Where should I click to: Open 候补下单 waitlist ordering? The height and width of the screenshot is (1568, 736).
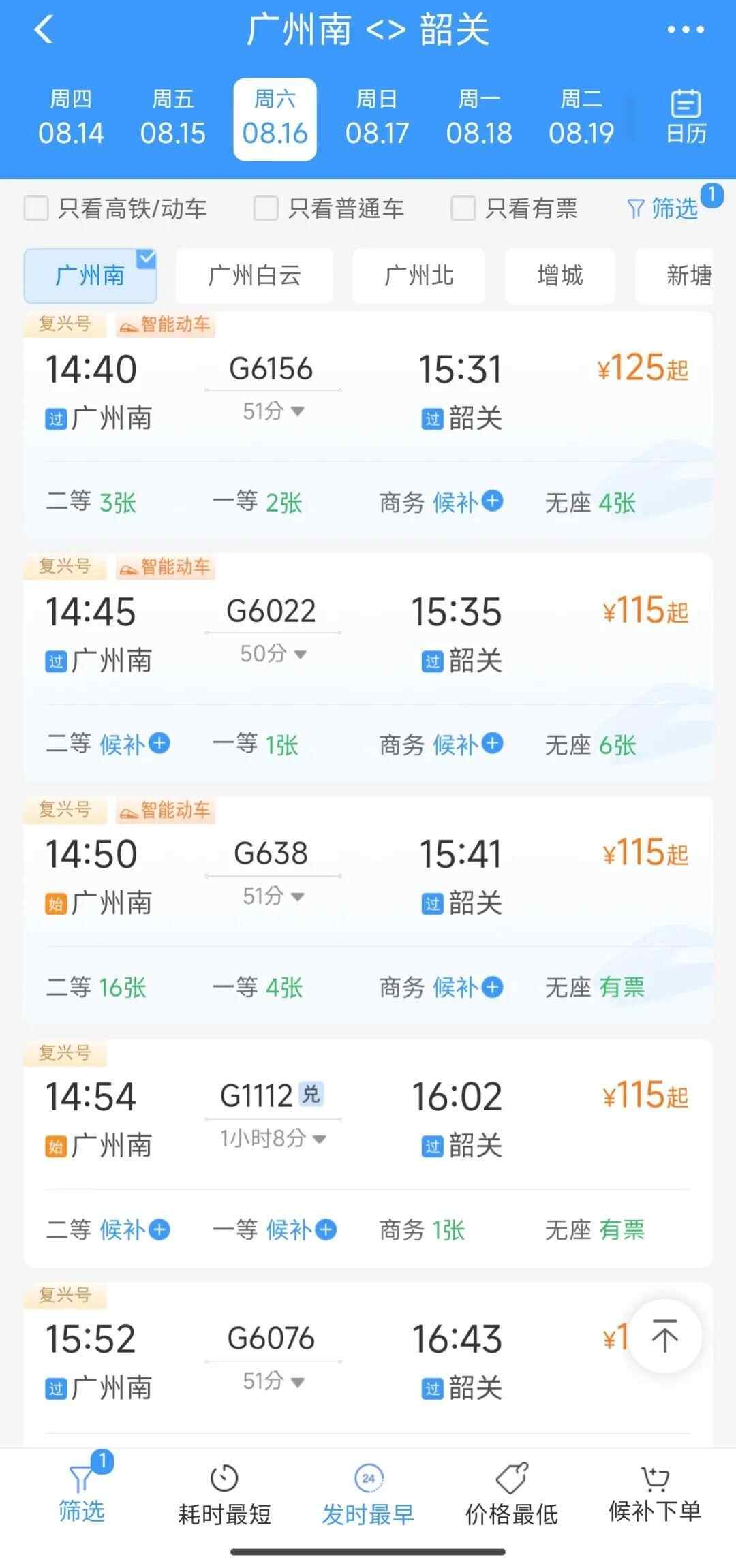[x=654, y=1496]
